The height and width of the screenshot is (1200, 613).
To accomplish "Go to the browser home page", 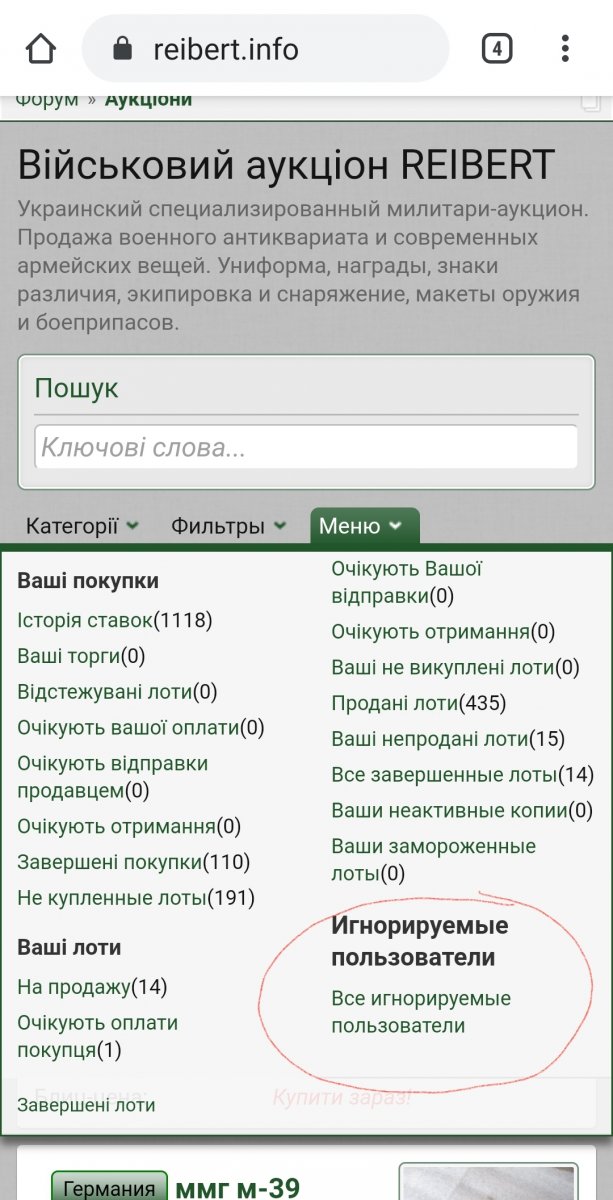I will (40, 48).
